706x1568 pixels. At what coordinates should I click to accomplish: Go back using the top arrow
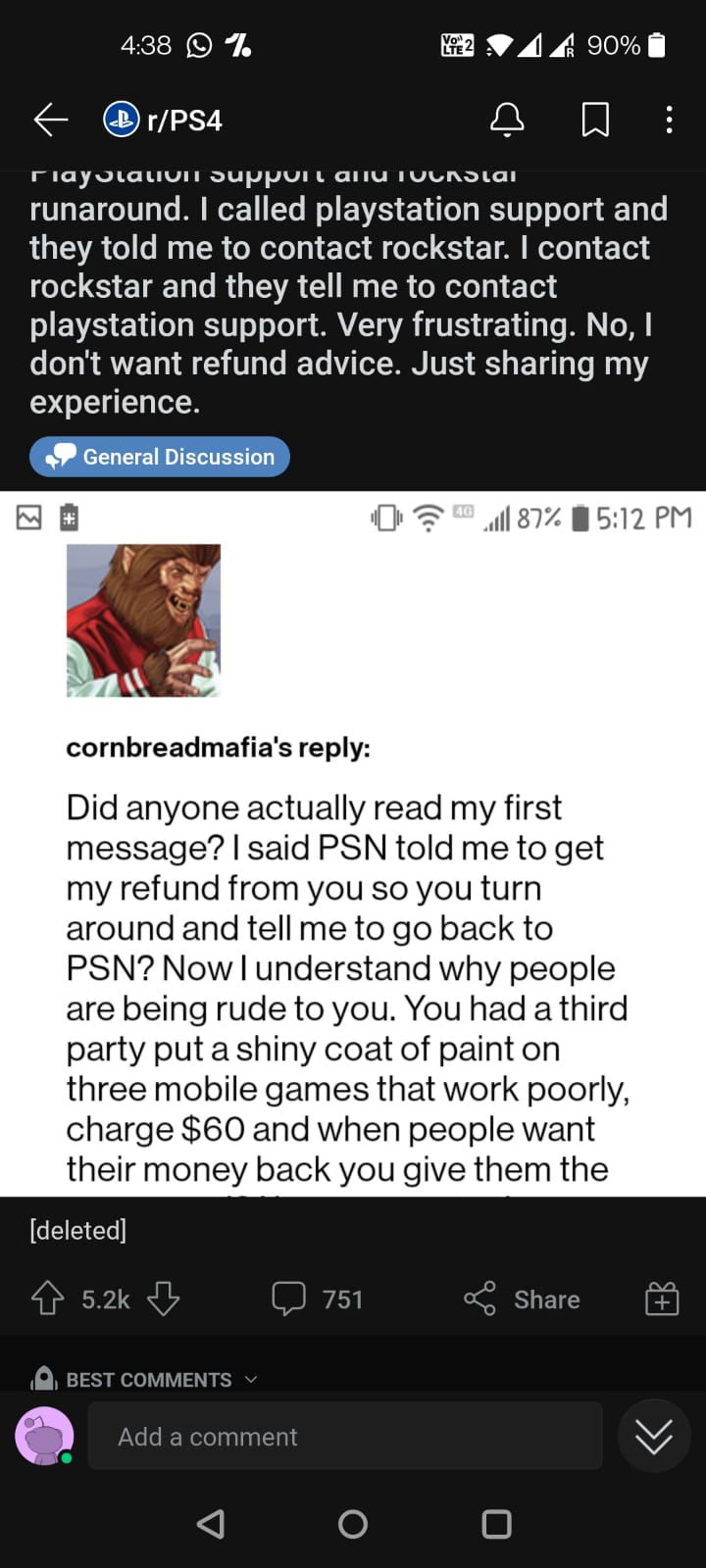(x=50, y=120)
